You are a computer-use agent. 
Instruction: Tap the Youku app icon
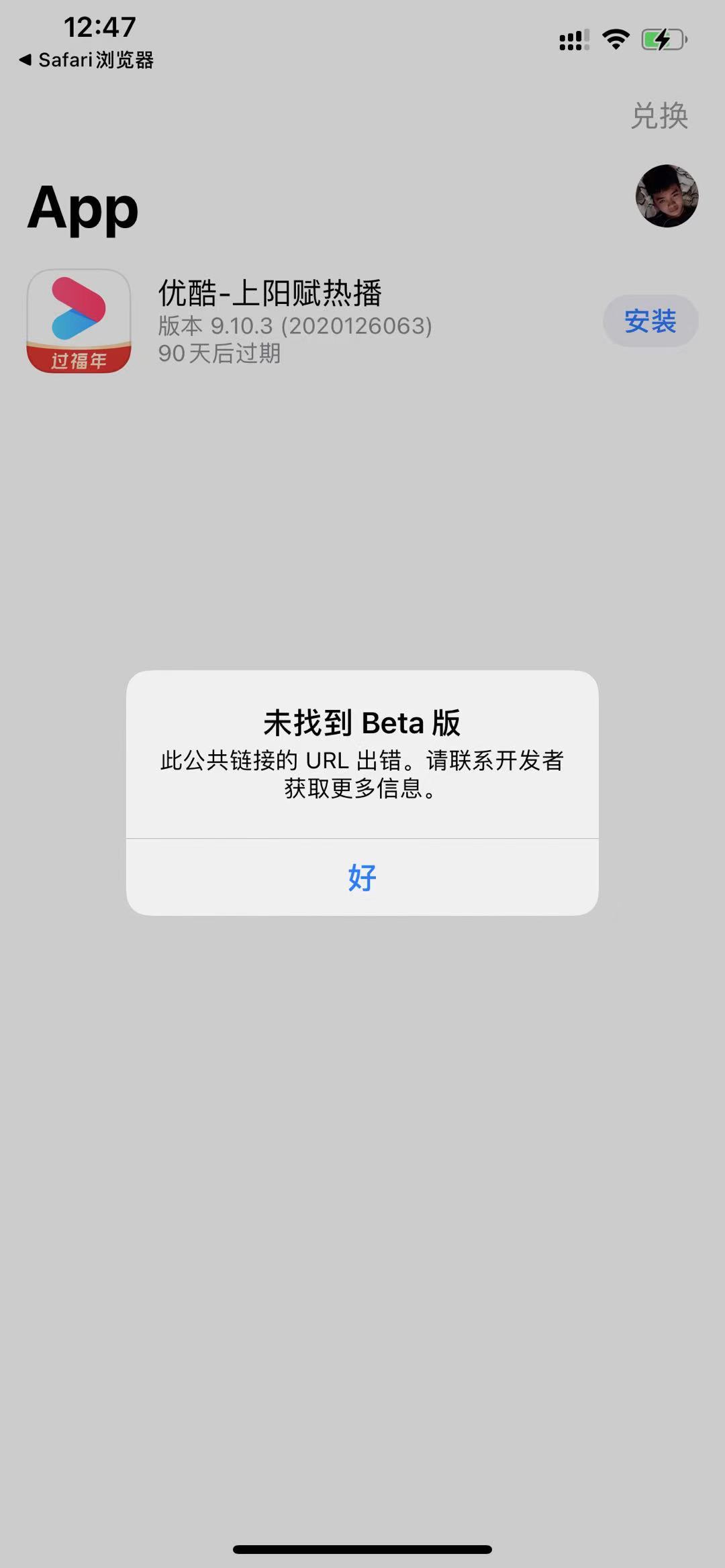point(79,321)
